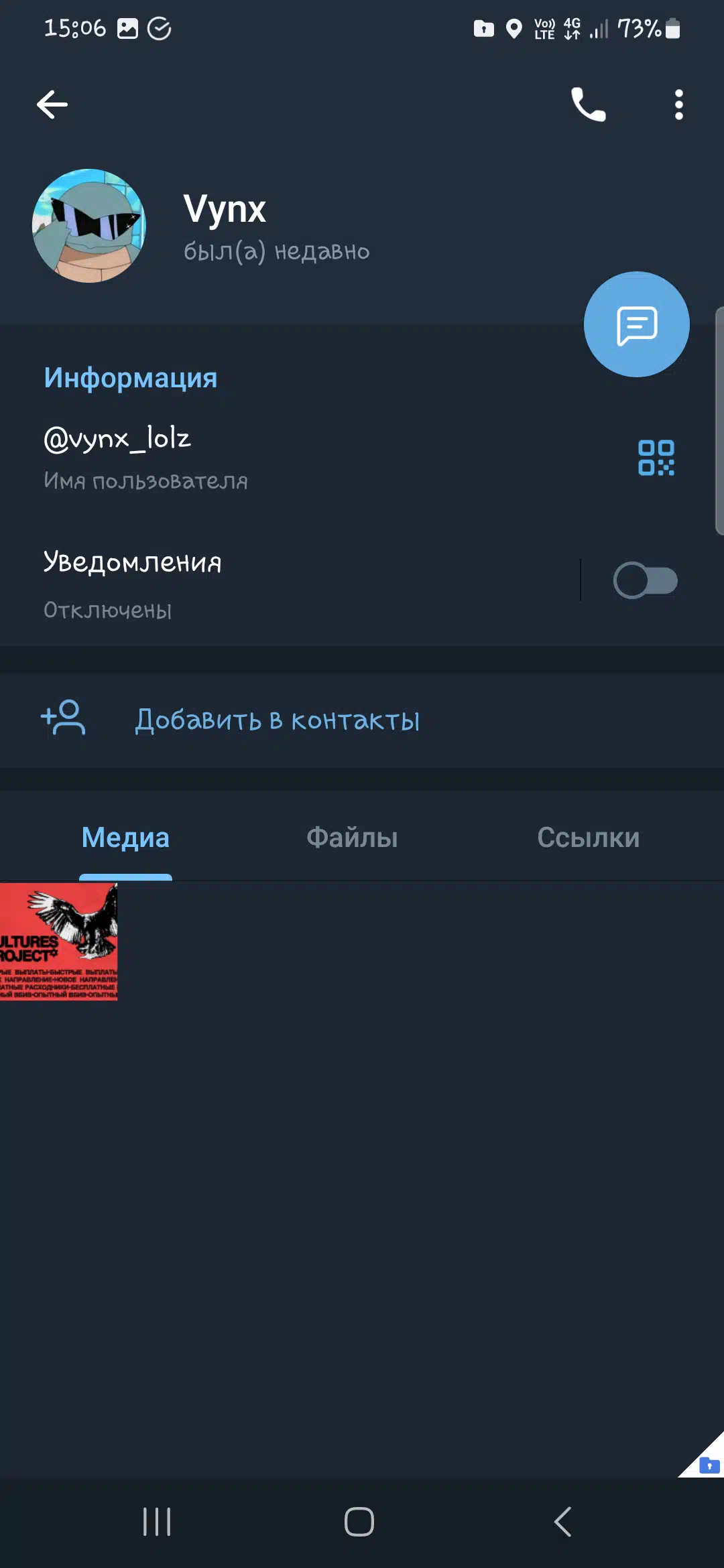Open chat with the message button
The width and height of the screenshot is (724, 1568).
(x=636, y=324)
